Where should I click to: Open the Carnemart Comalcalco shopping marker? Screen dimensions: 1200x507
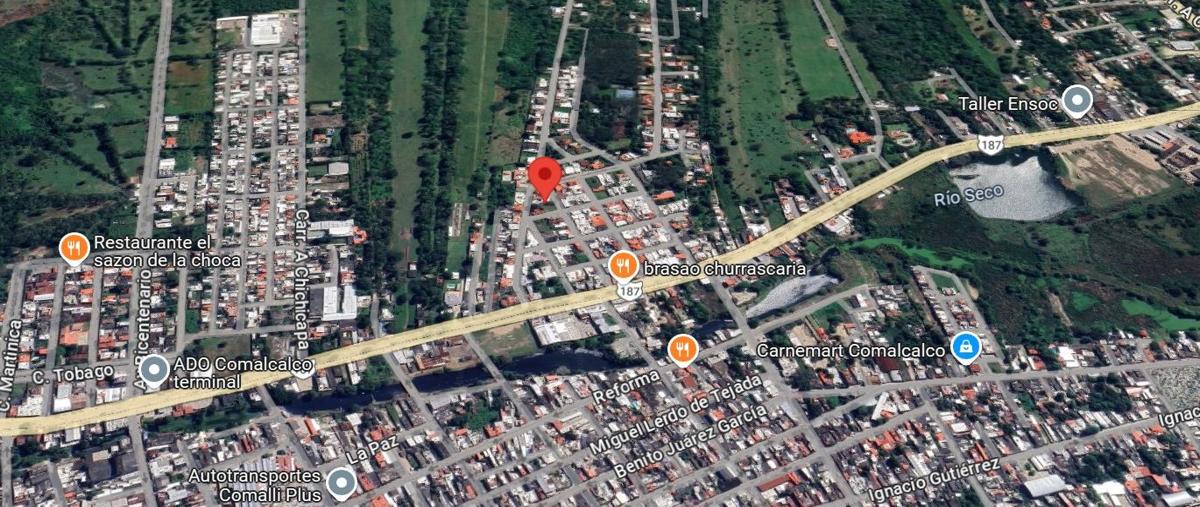coord(965,347)
